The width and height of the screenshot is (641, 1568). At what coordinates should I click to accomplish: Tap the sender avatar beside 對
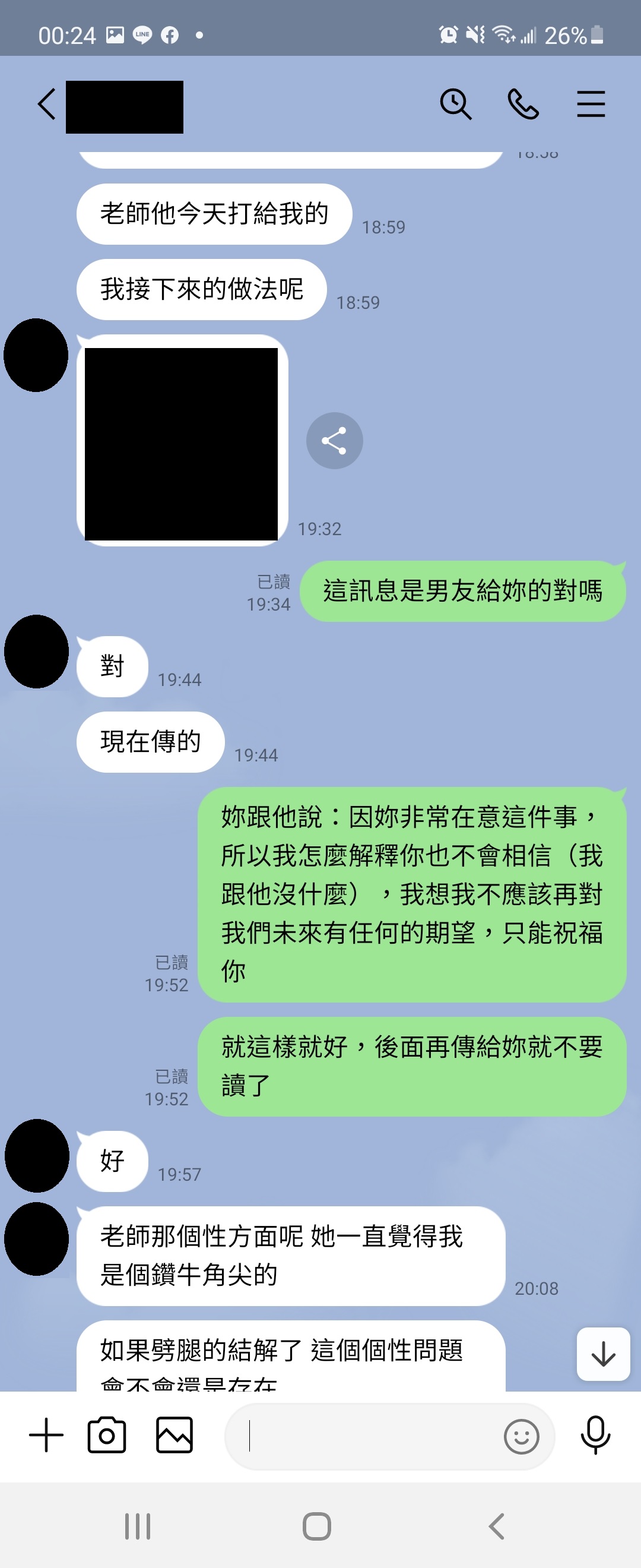click(x=36, y=652)
